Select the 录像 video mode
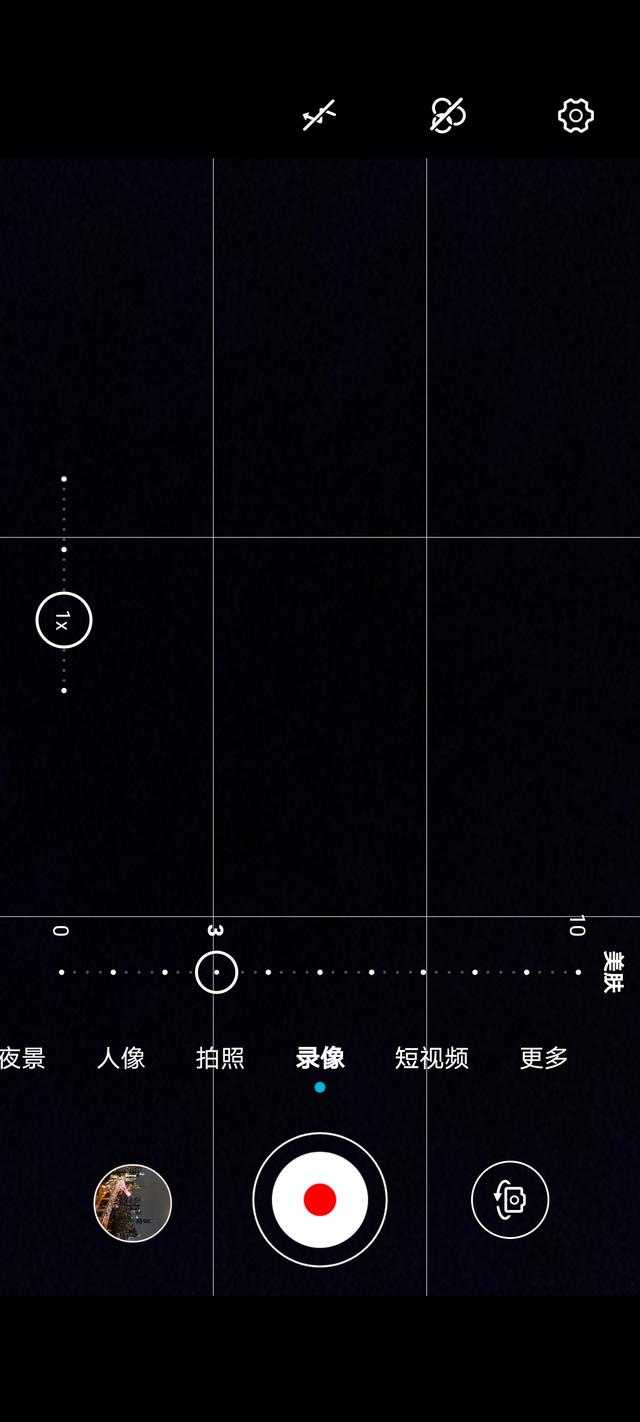 320,1058
